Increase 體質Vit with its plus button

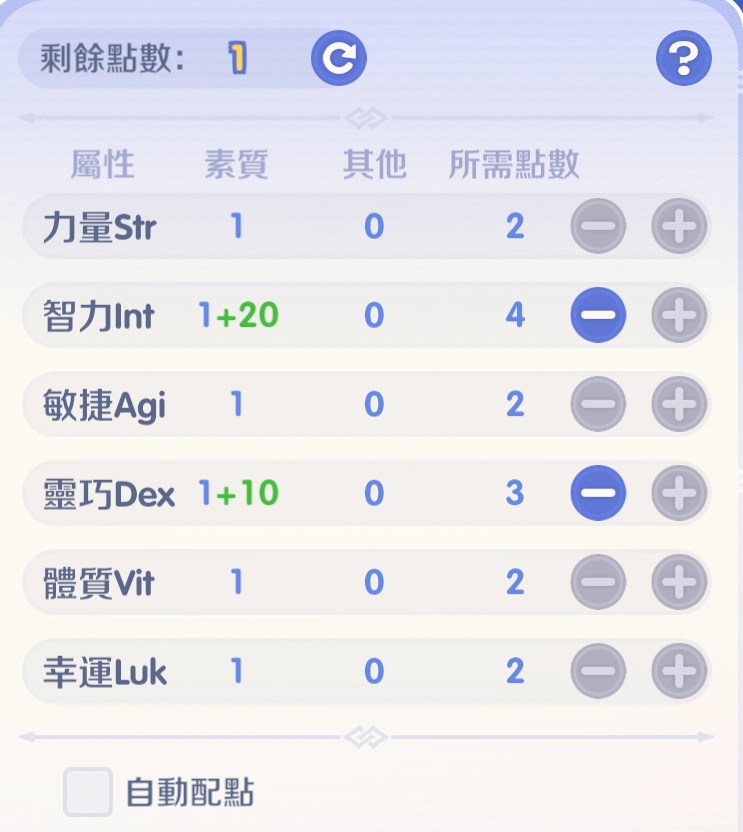pyautogui.click(x=678, y=581)
